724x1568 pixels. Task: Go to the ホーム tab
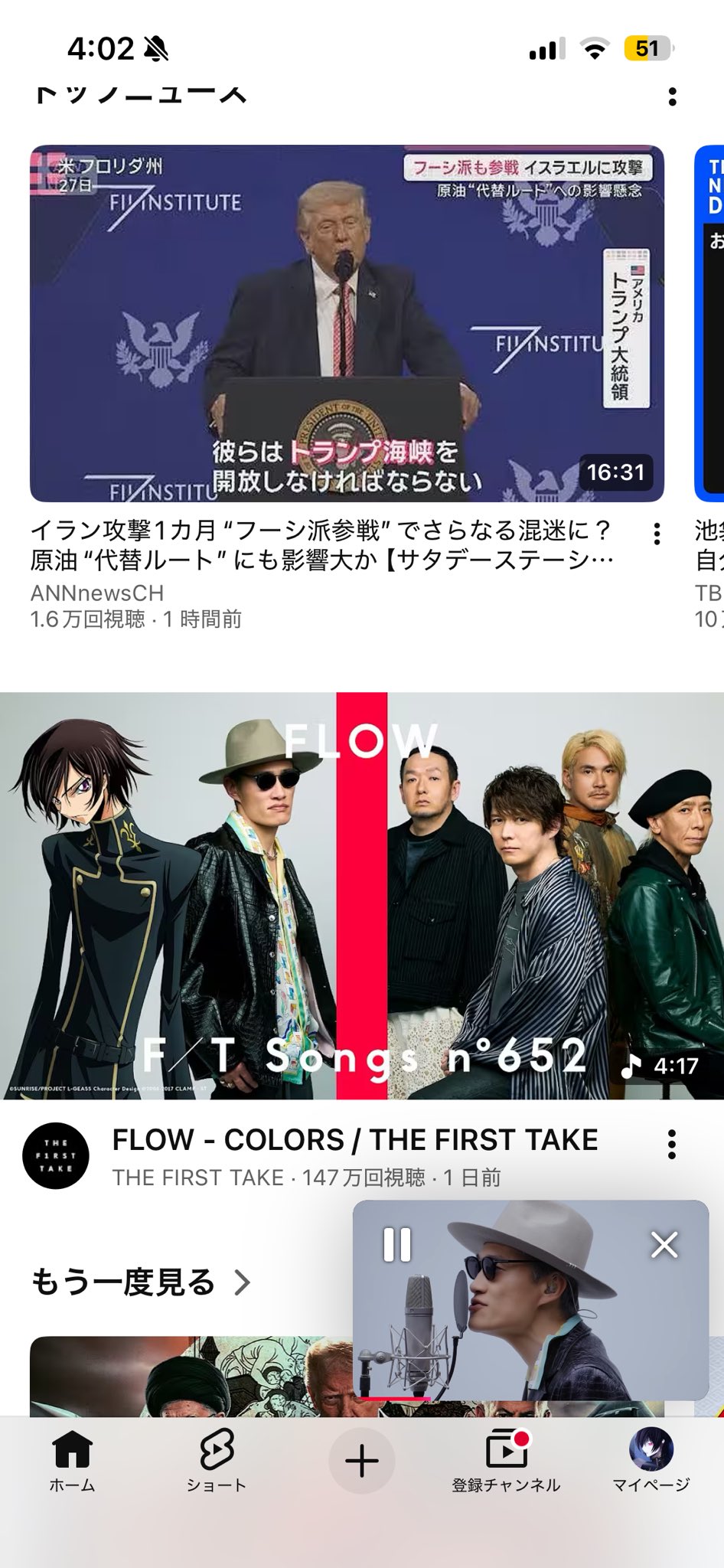pos(72,1462)
